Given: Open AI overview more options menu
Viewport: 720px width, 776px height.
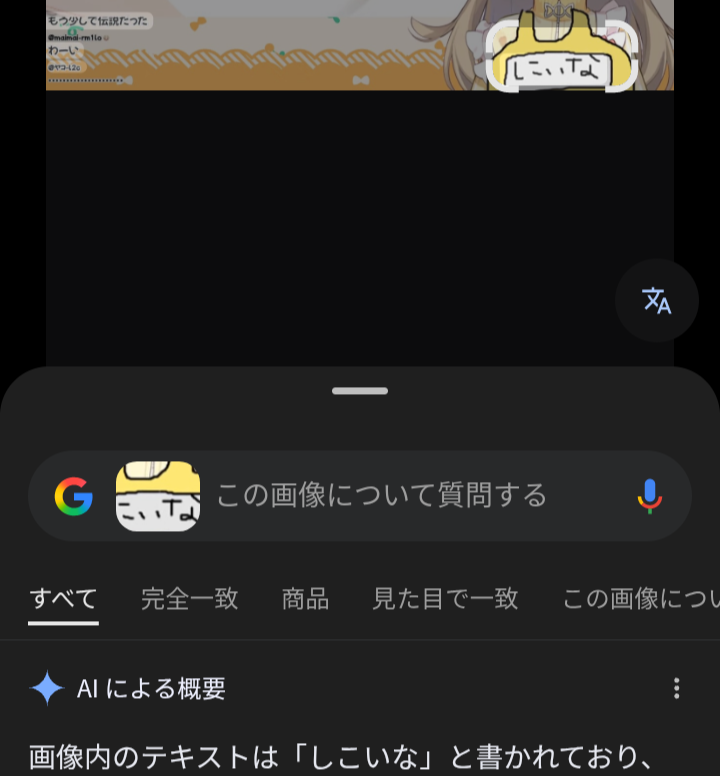Looking at the screenshot, I should click(x=677, y=688).
